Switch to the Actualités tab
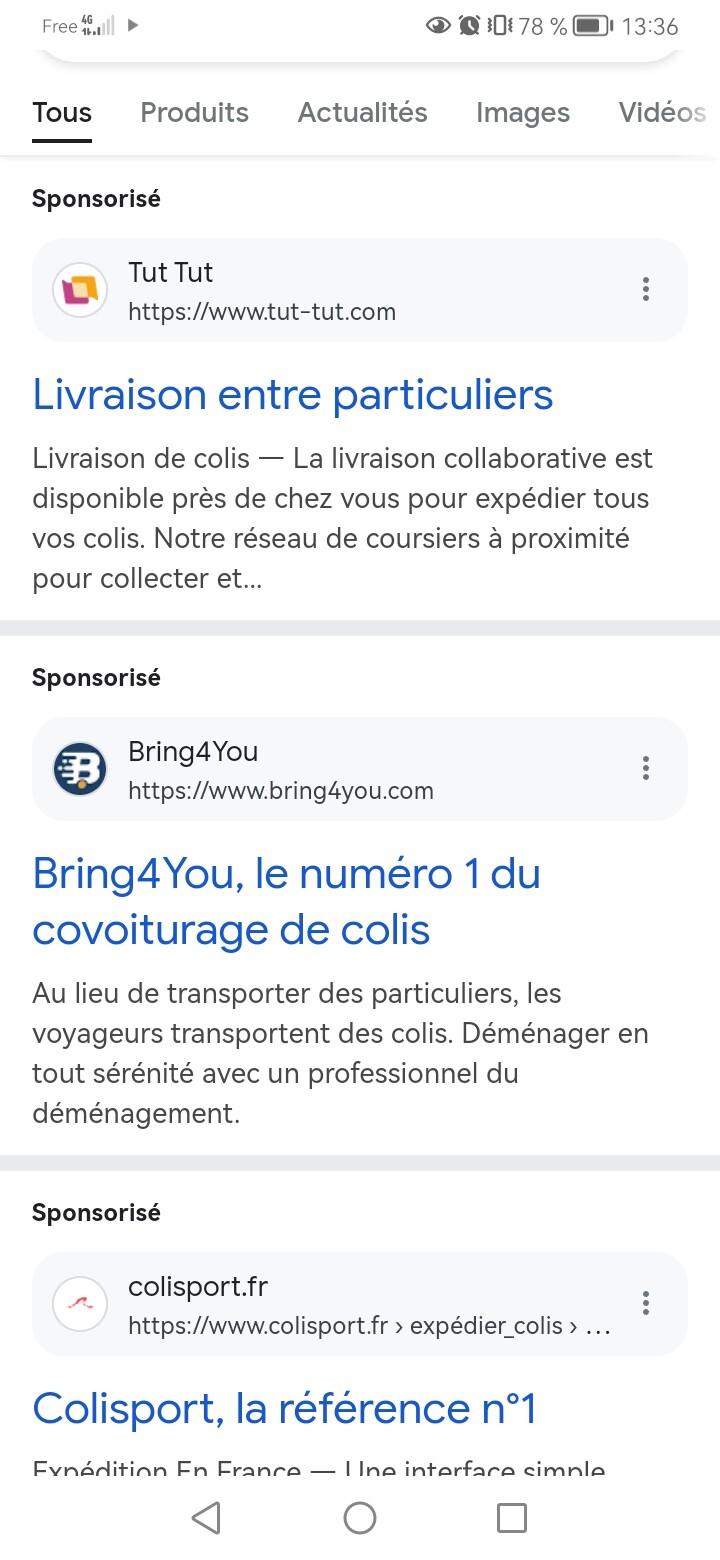The width and height of the screenshot is (720, 1560). tap(362, 113)
